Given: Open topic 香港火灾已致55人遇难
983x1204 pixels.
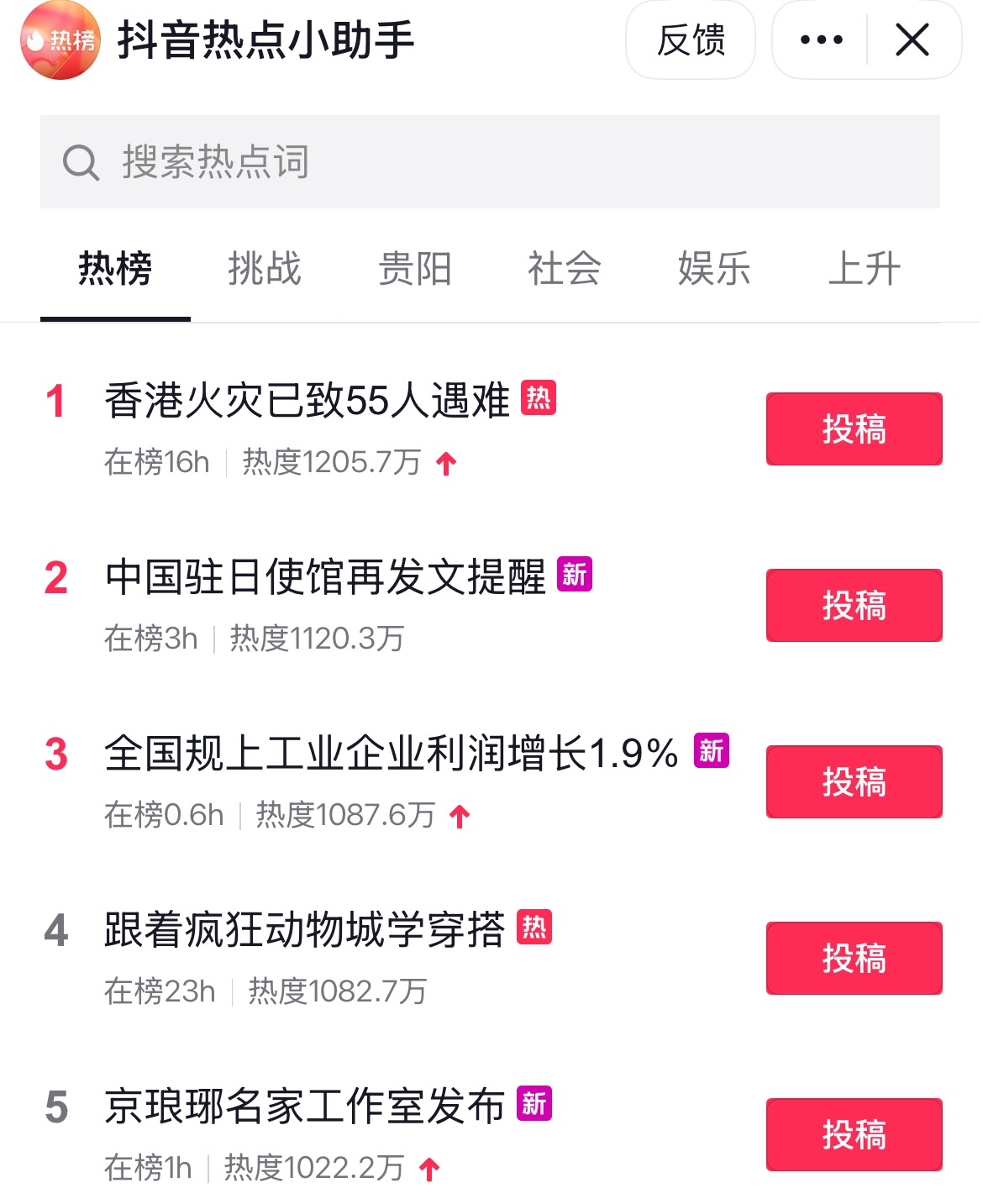Looking at the screenshot, I should 308,401.
